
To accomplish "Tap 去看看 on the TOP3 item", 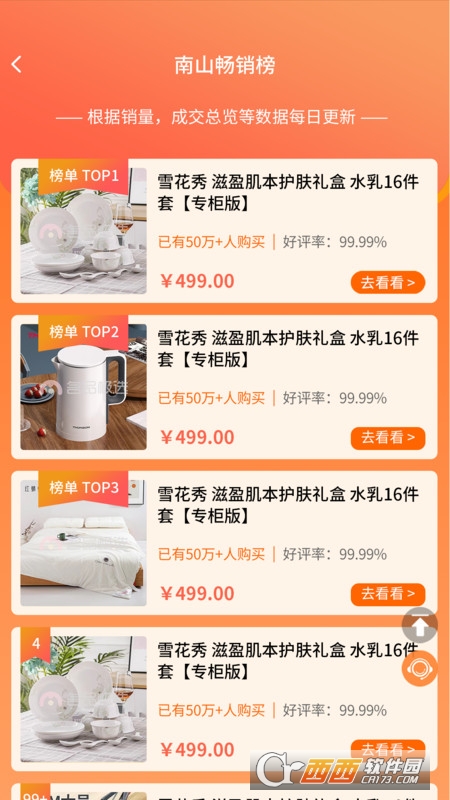I will (388, 594).
